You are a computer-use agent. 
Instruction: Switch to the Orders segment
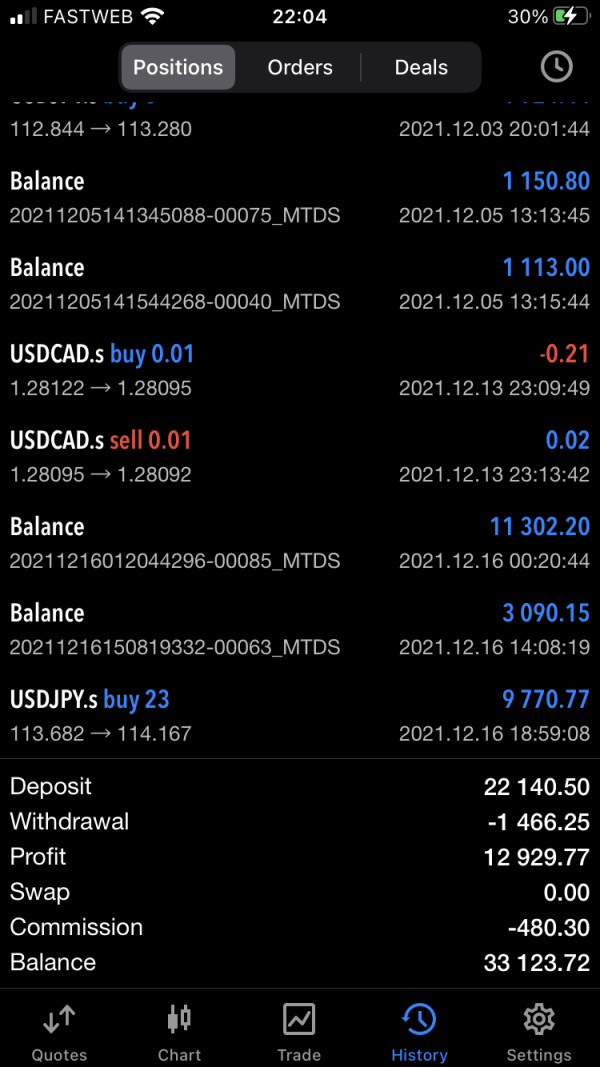(x=300, y=67)
